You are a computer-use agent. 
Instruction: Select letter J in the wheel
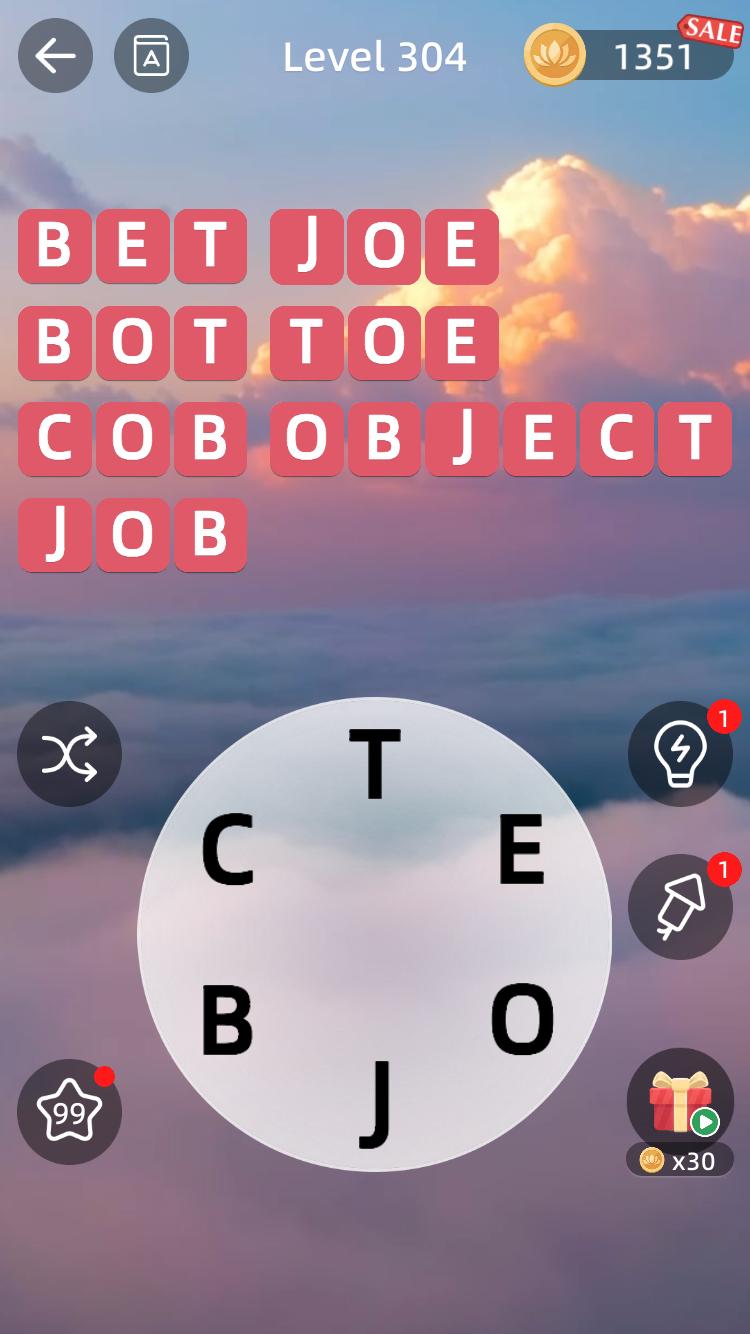tap(375, 1104)
